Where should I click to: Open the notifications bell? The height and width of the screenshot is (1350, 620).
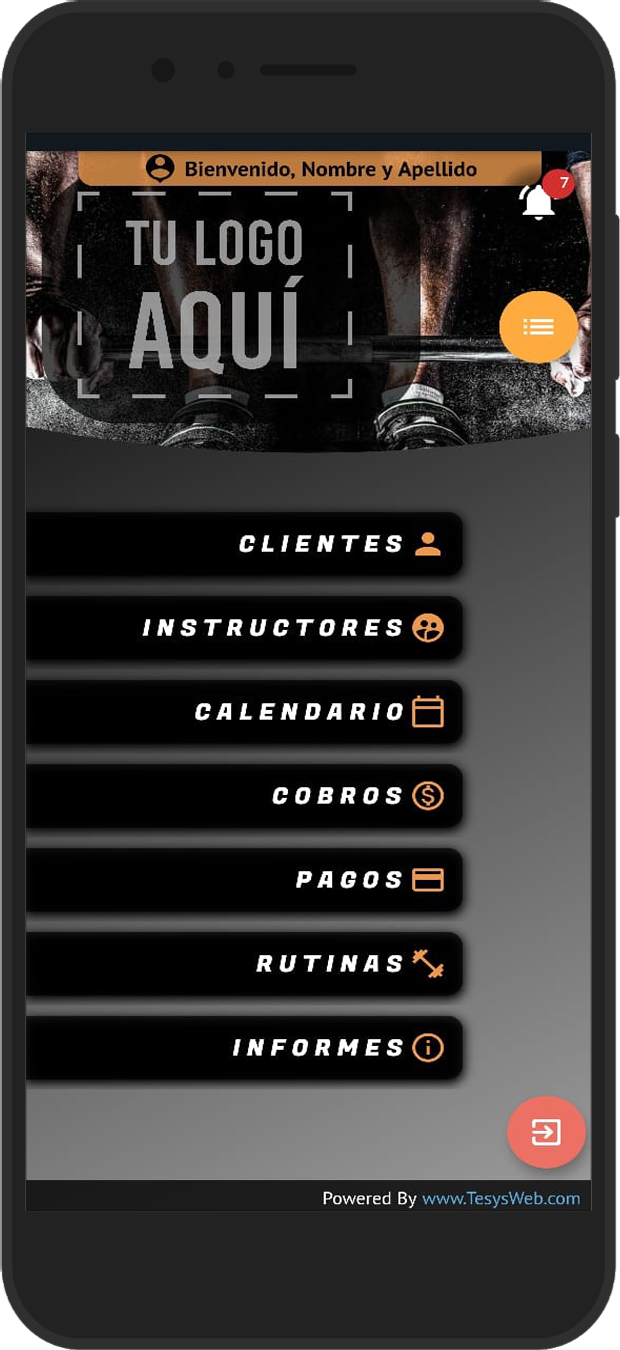coord(538,201)
